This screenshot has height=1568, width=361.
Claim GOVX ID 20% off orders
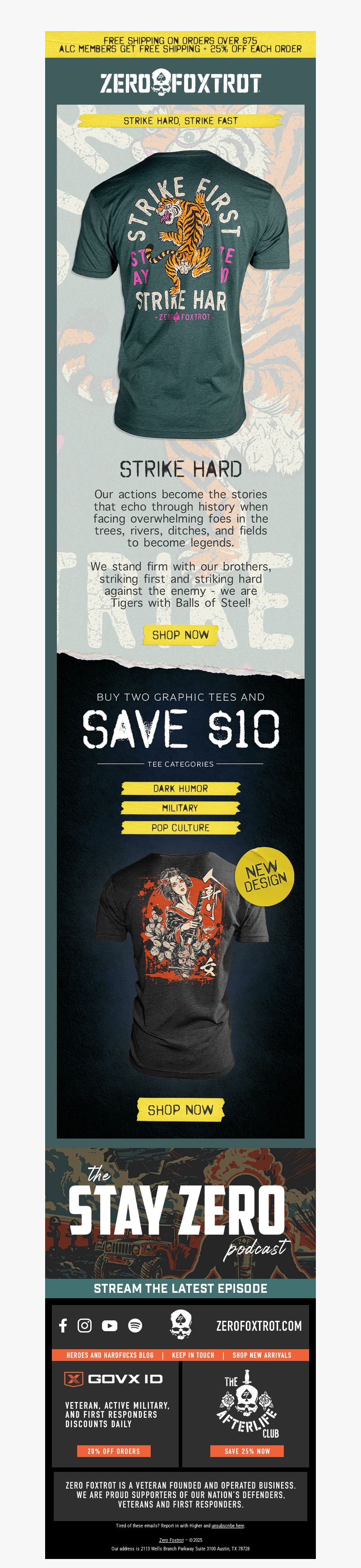point(113,1451)
